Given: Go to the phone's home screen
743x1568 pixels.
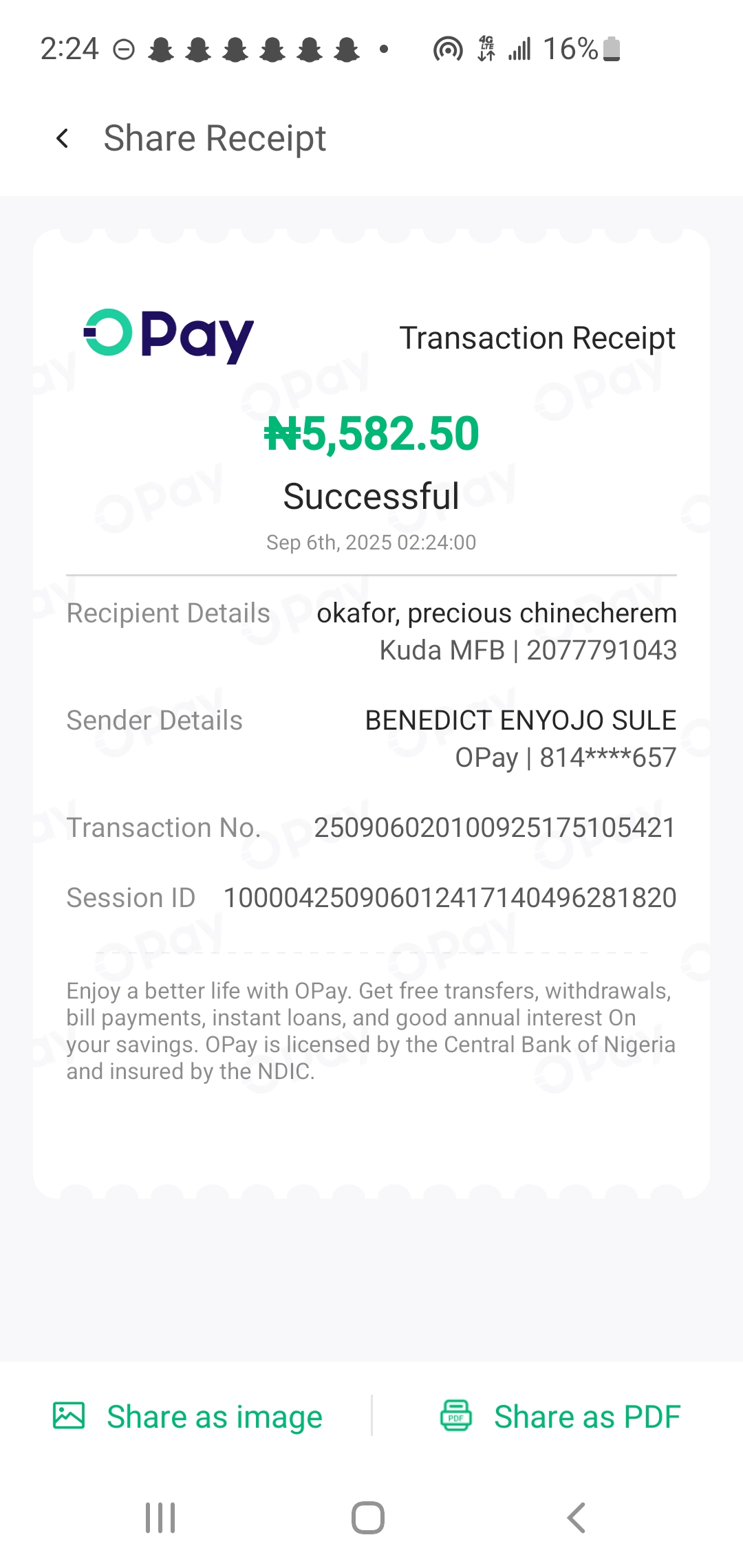Looking at the screenshot, I should (x=368, y=1517).
